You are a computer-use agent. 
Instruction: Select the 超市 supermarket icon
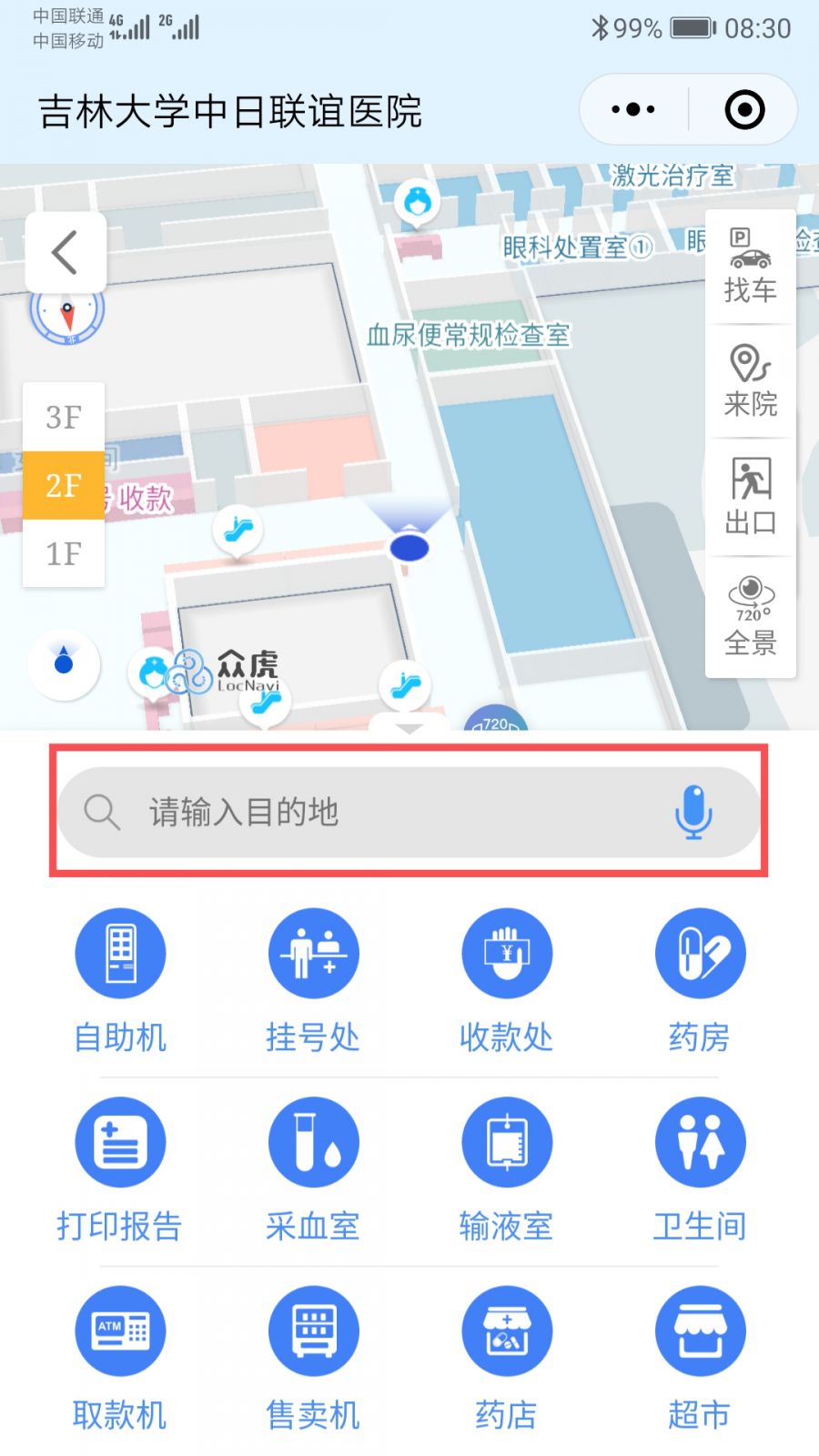[700, 1330]
